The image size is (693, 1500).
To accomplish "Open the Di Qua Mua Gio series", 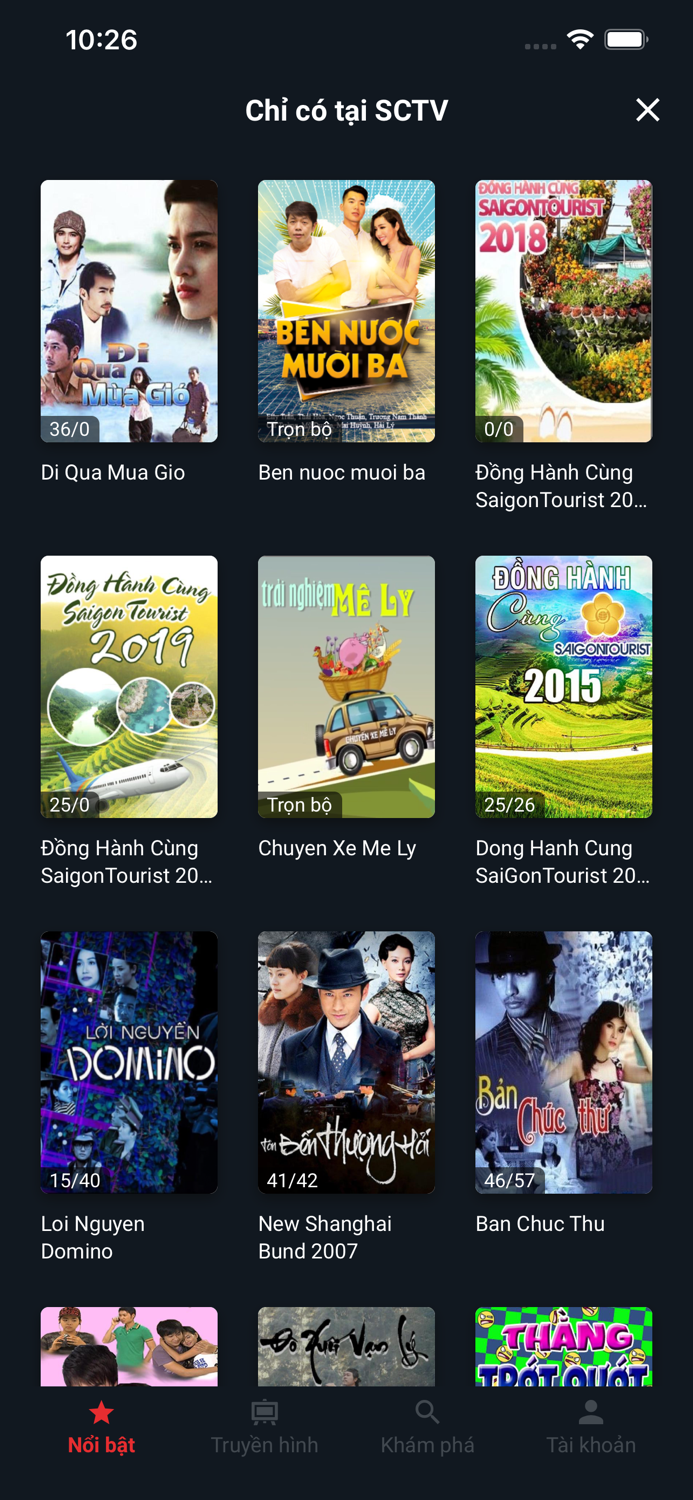I will point(129,311).
